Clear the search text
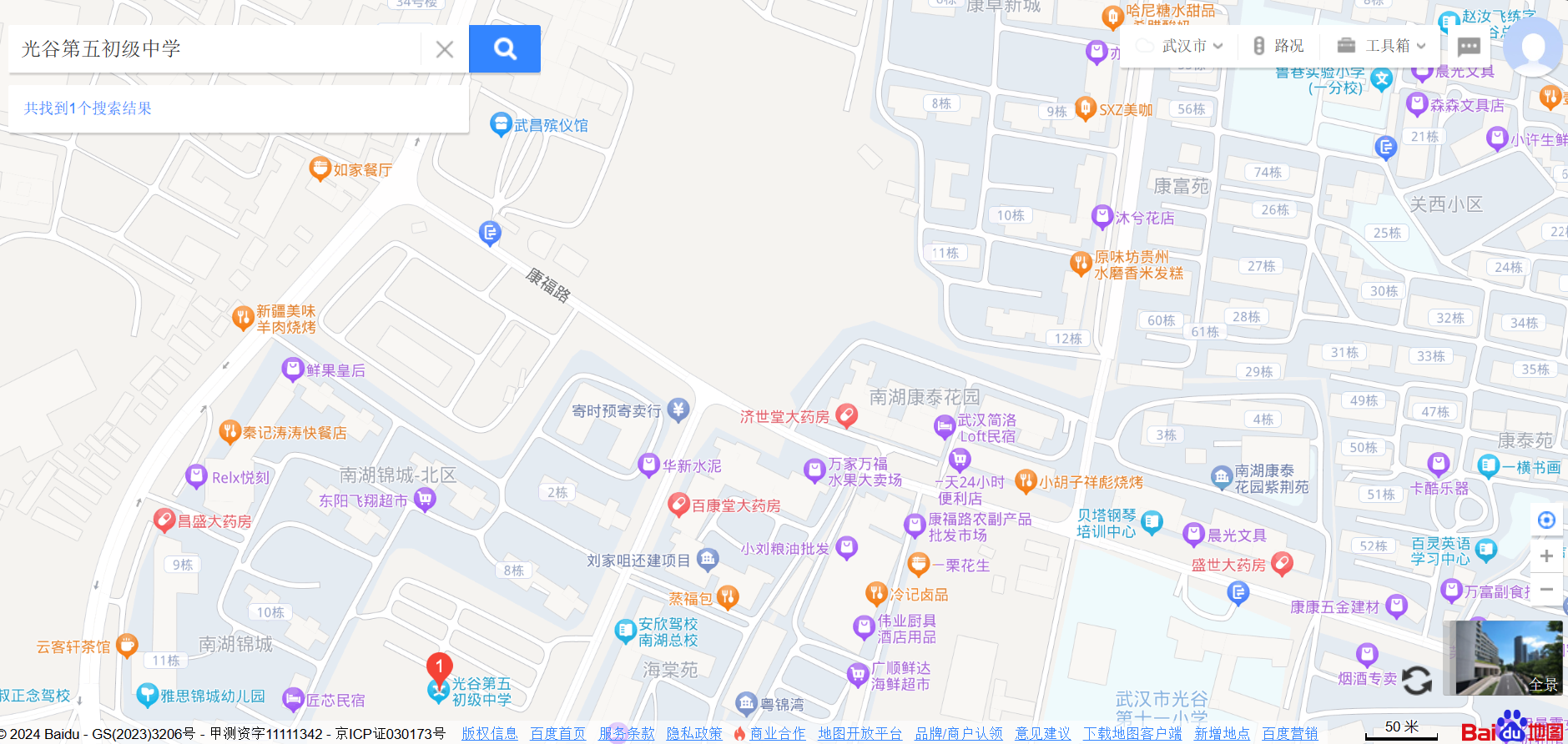 pos(445,50)
